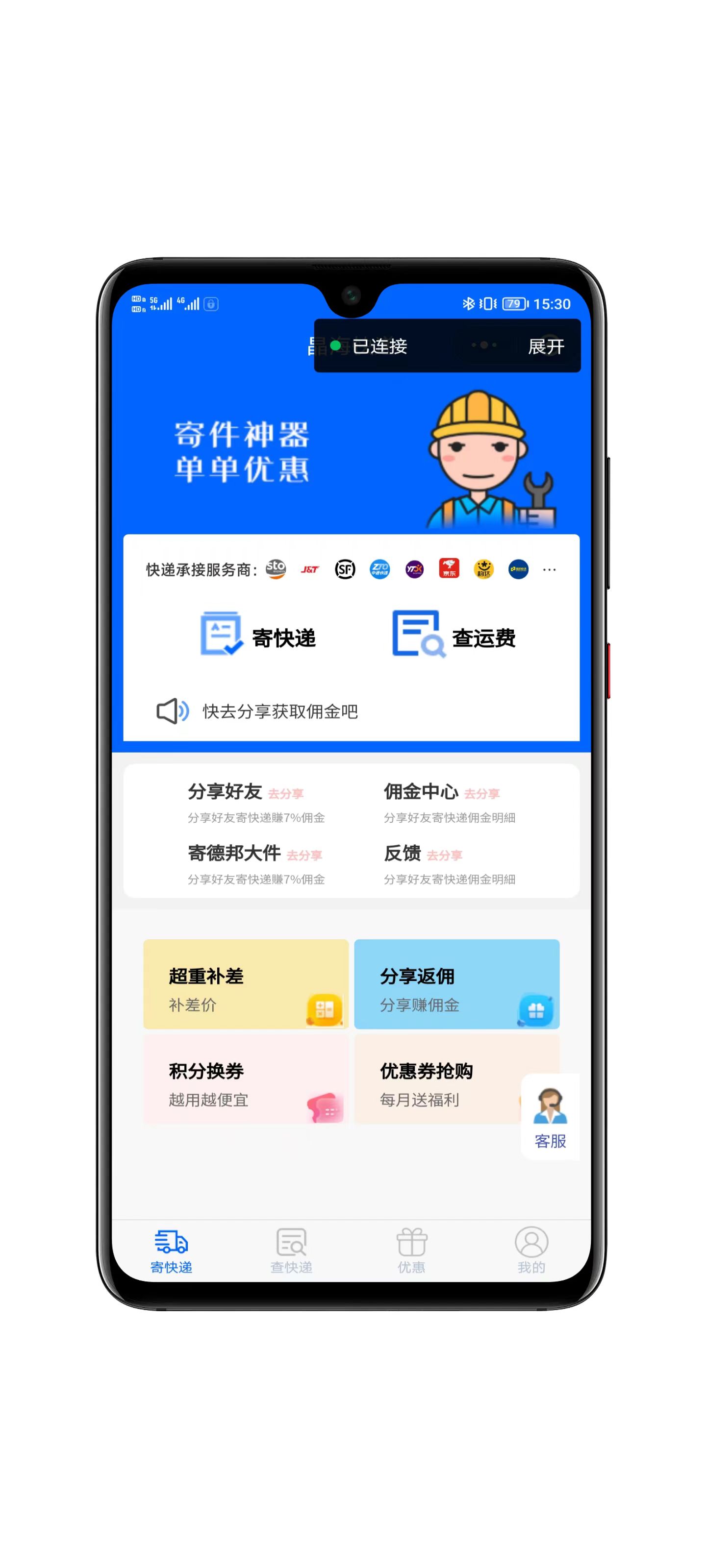Open the 分享返佣 card
The image size is (706, 1568).
(x=456, y=983)
